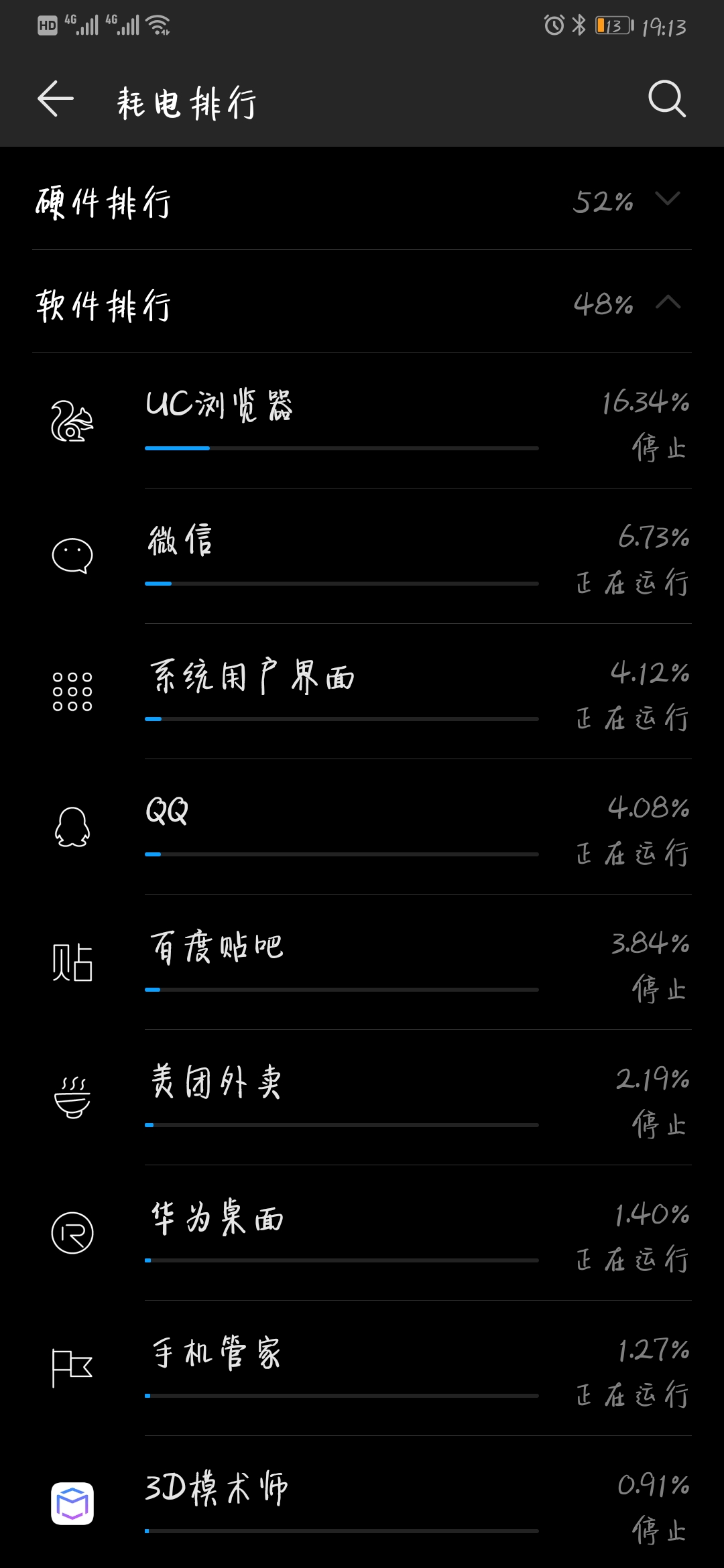
Task: View 系统用户界面 battery usage
Action: (x=362, y=693)
